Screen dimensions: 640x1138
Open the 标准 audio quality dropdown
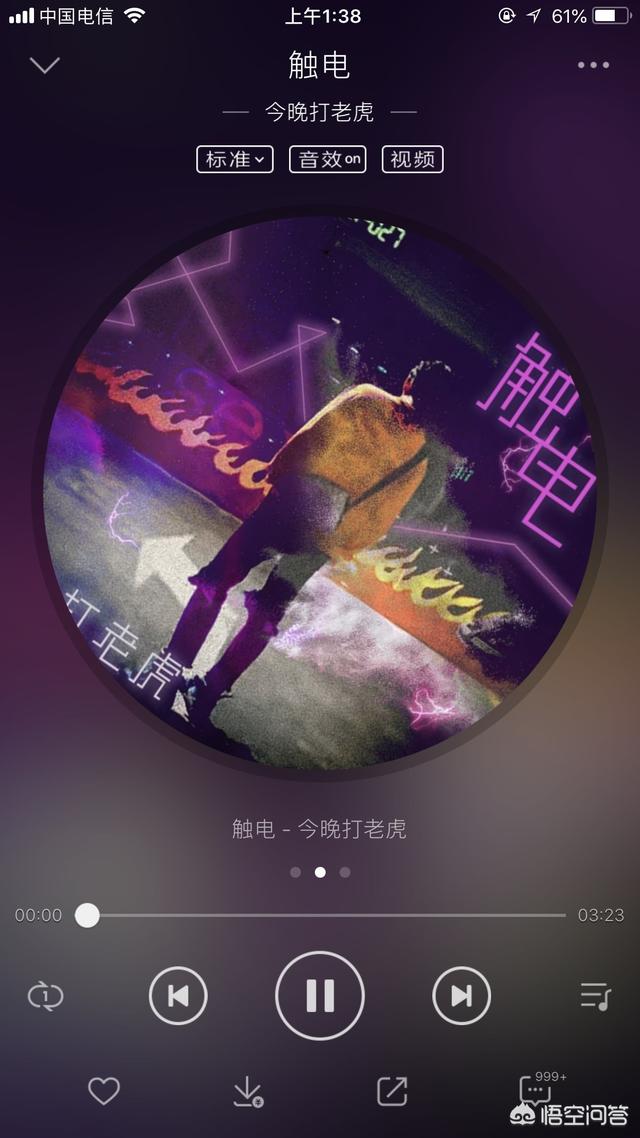coord(234,159)
